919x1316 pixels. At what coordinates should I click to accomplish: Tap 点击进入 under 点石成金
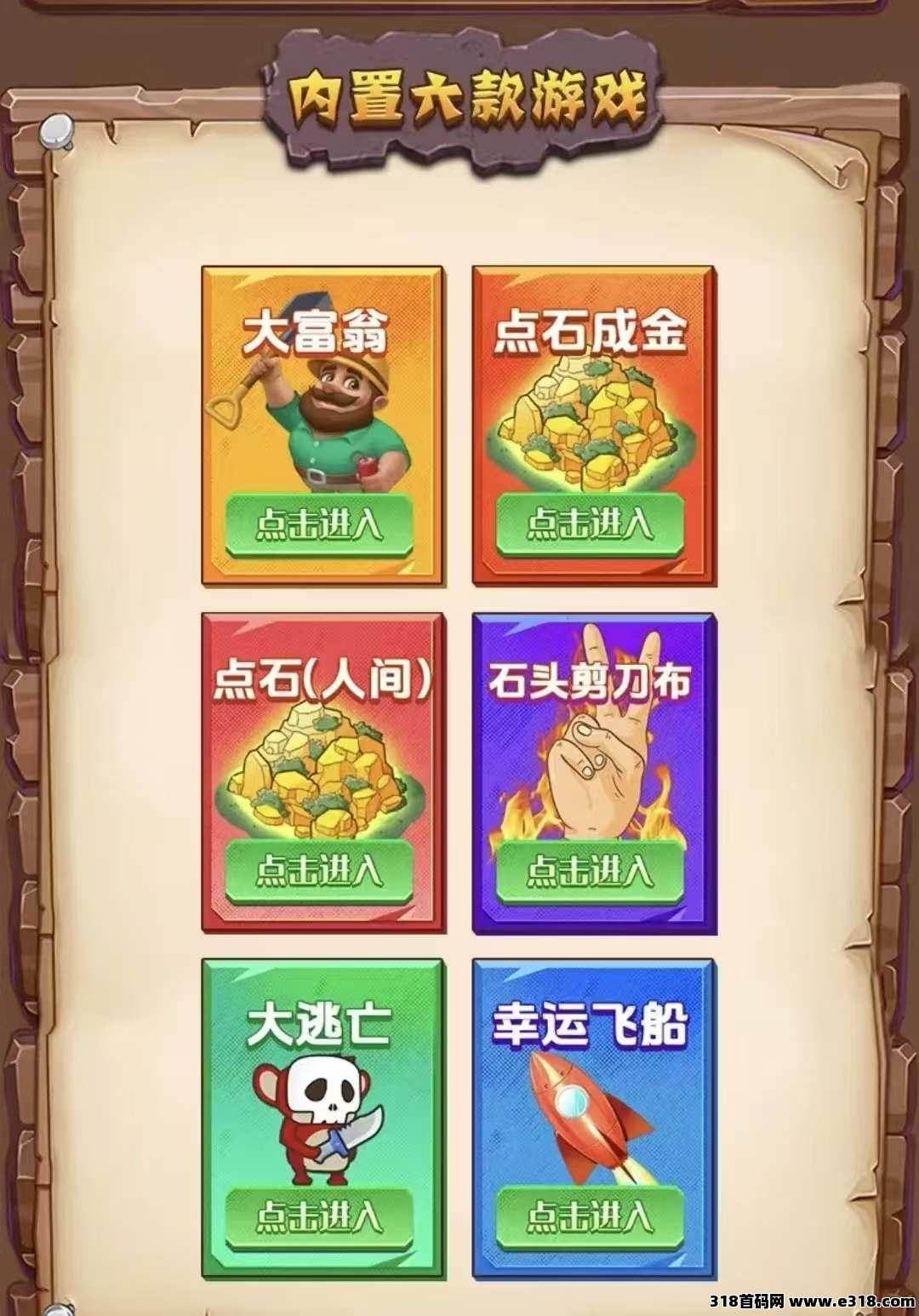[590, 524]
